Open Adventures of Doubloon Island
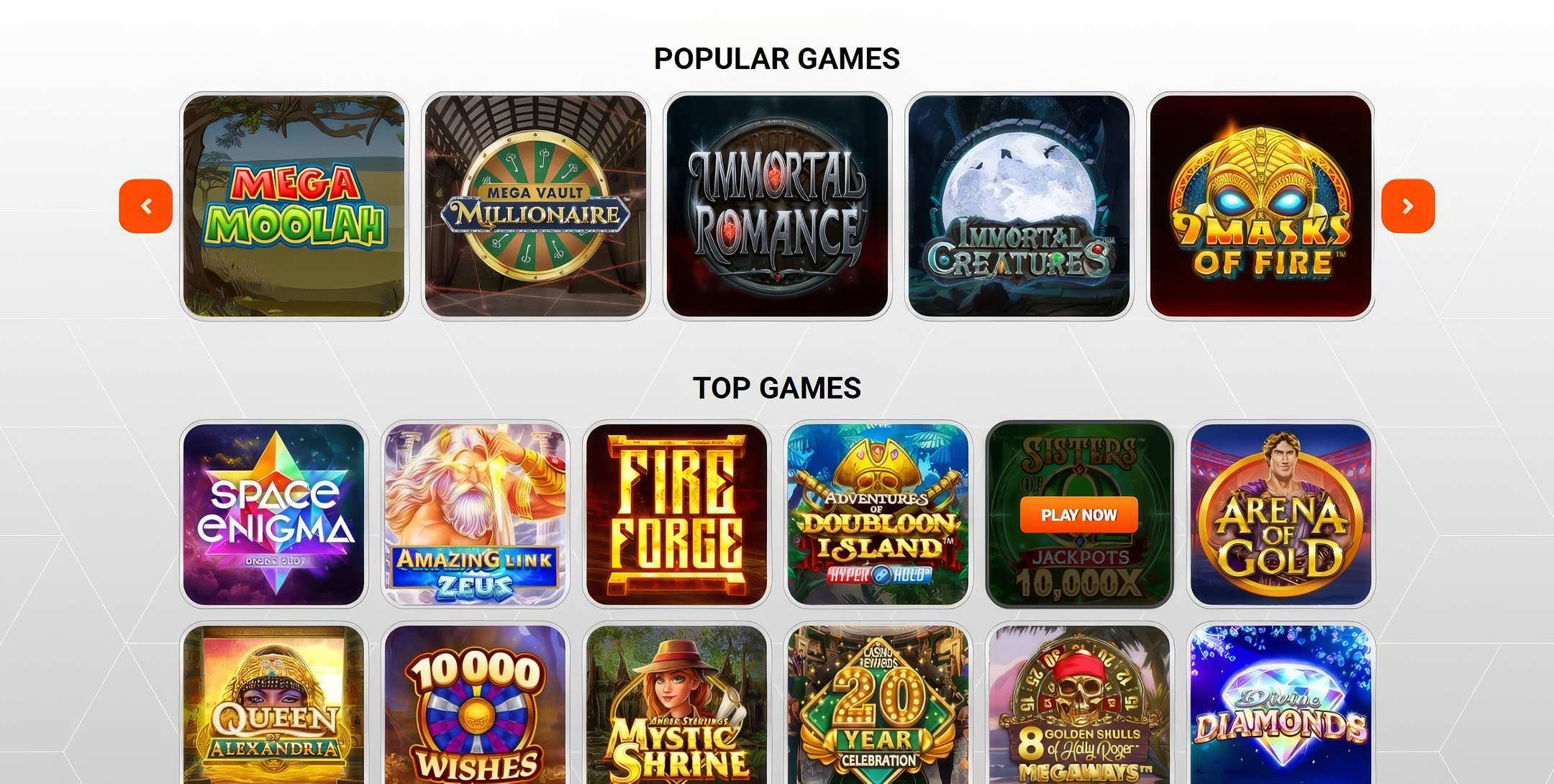Screen dimensions: 1554x784 coord(878,514)
